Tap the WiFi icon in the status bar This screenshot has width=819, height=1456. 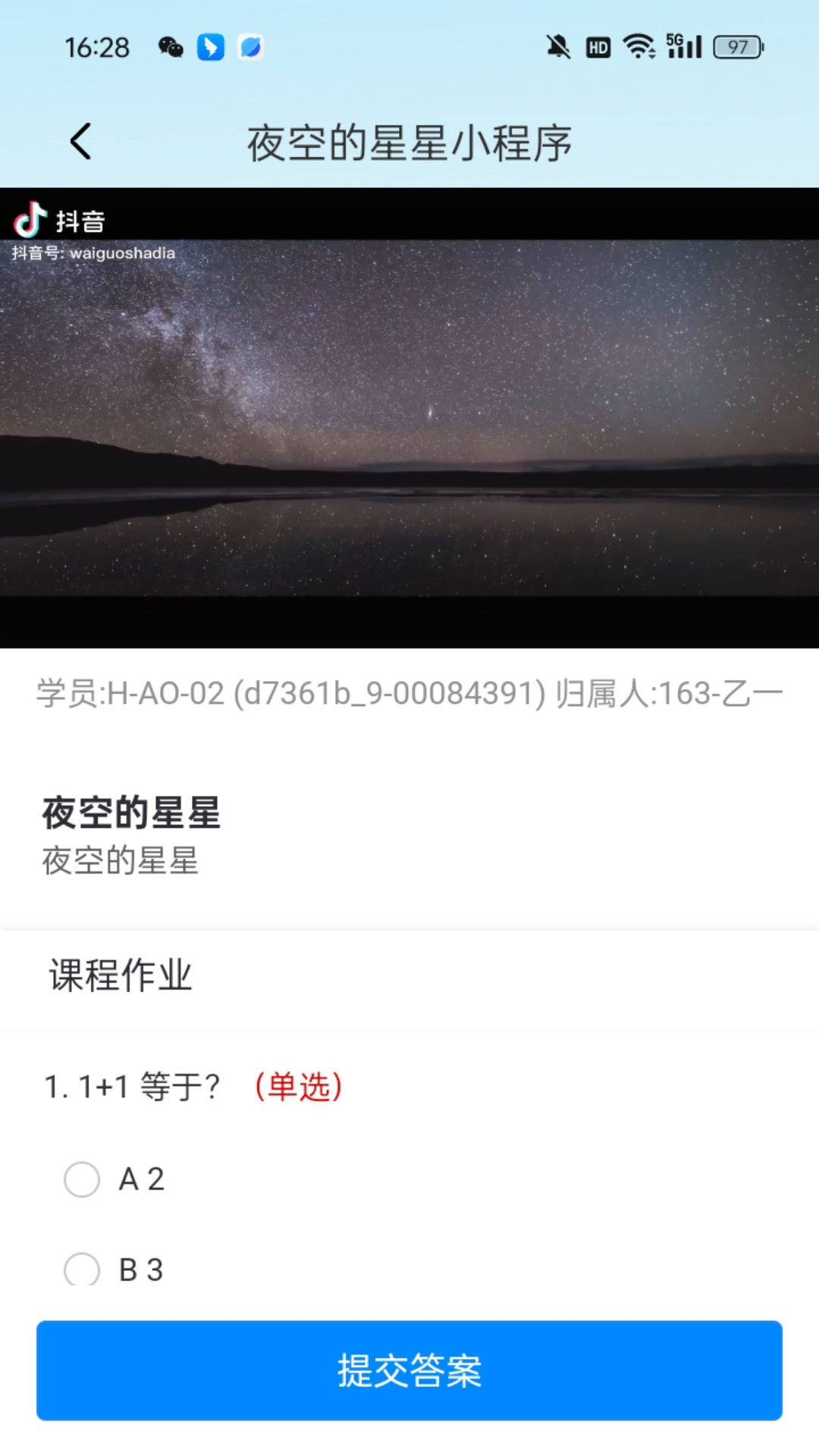click(x=639, y=47)
